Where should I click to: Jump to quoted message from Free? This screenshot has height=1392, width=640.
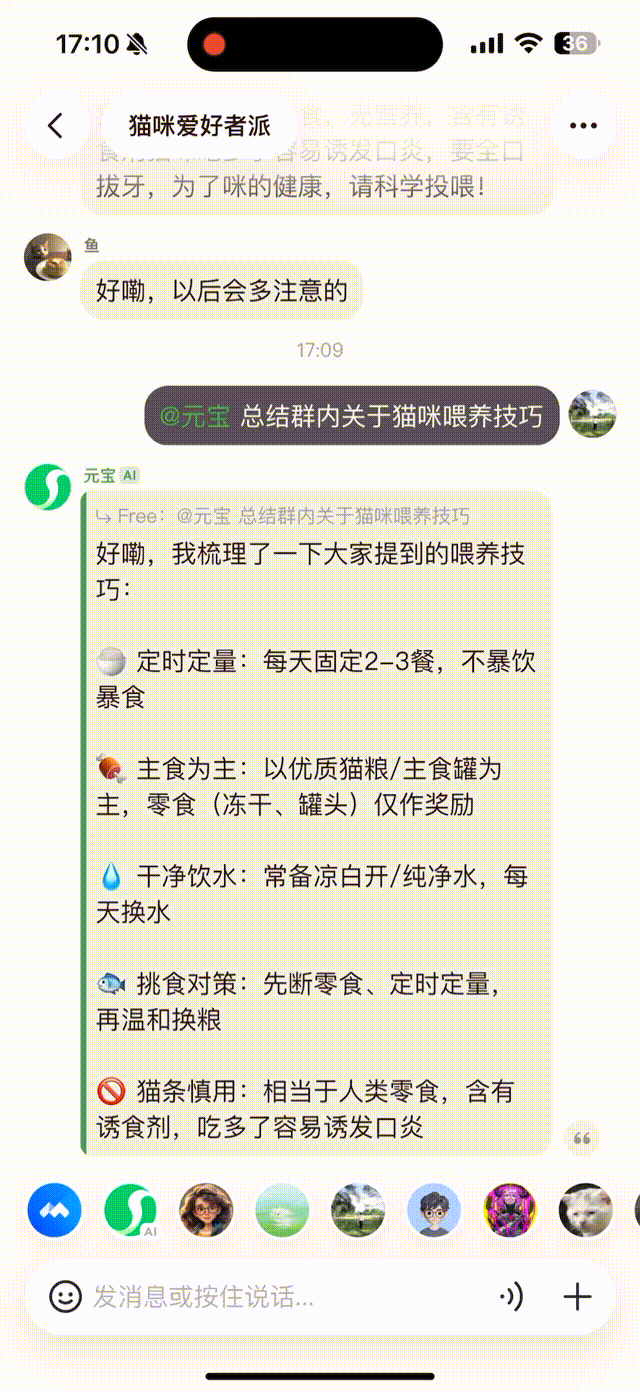[x=282, y=517]
